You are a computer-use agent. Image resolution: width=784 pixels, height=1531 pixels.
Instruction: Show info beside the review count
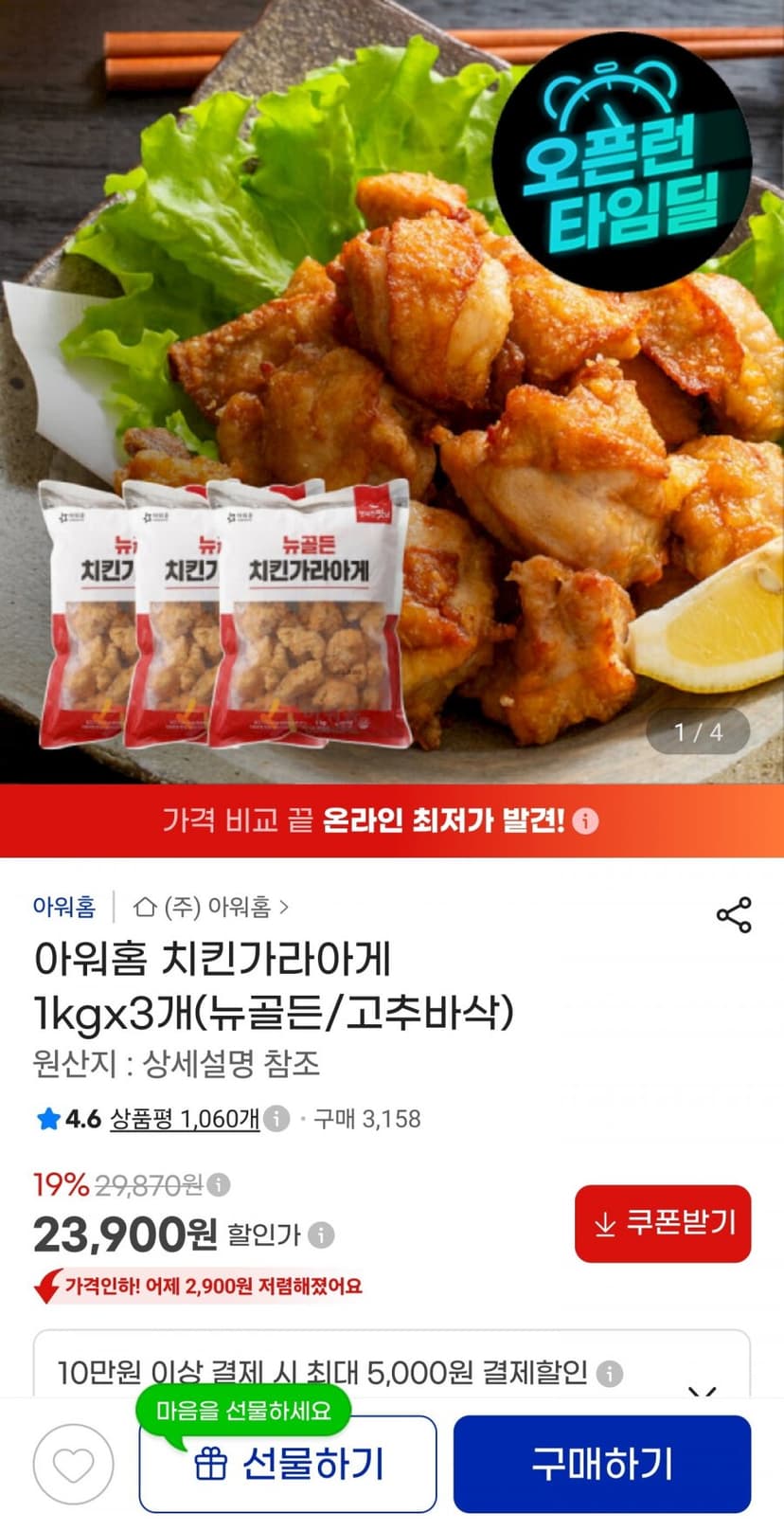pyautogui.click(x=276, y=1119)
